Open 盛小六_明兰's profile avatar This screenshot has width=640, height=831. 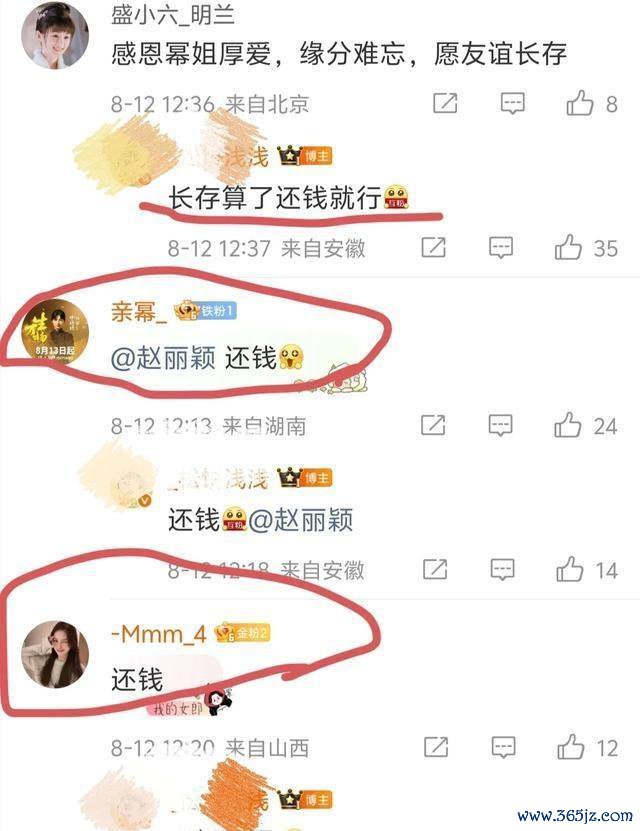pyautogui.click(x=54, y=36)
